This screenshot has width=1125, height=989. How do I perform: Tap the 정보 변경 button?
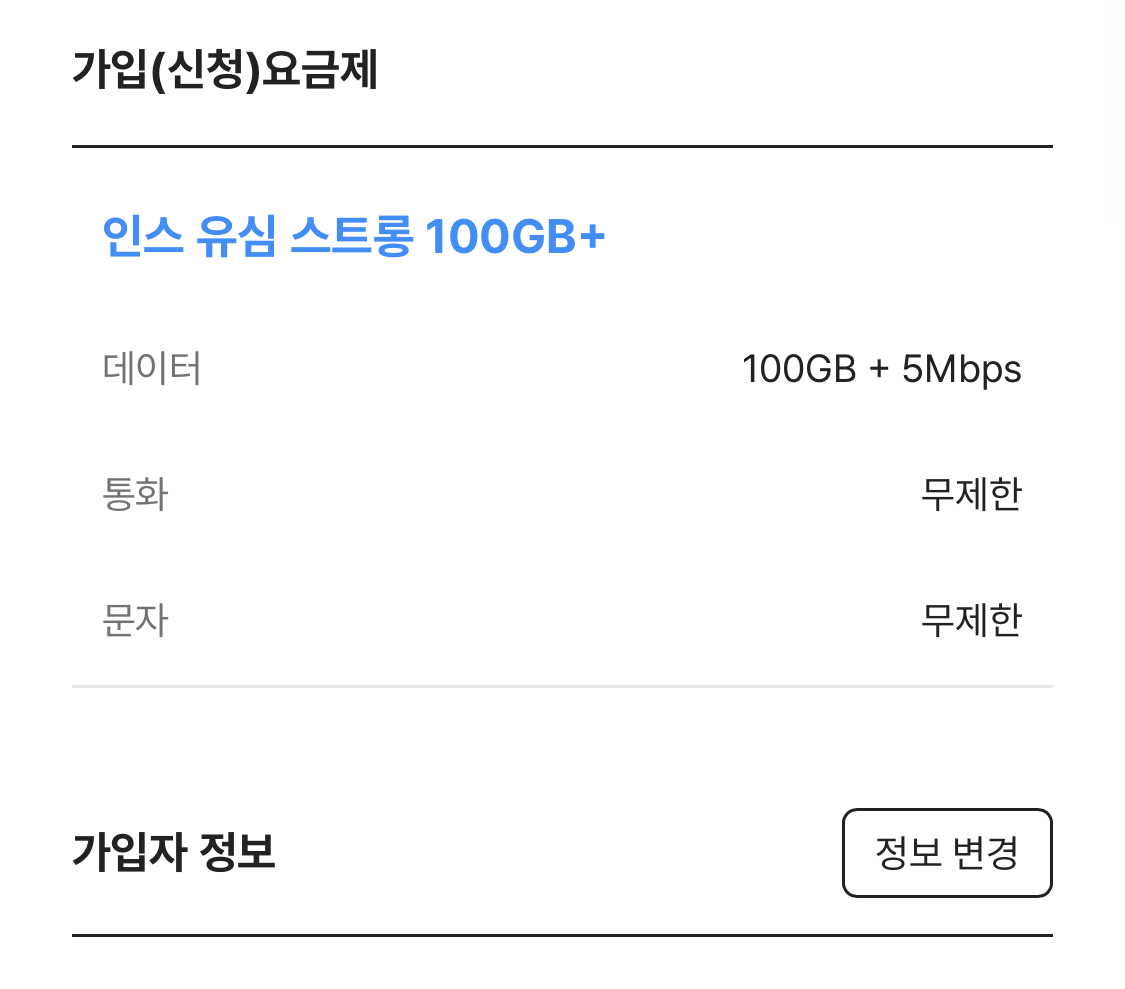(946, 853)
